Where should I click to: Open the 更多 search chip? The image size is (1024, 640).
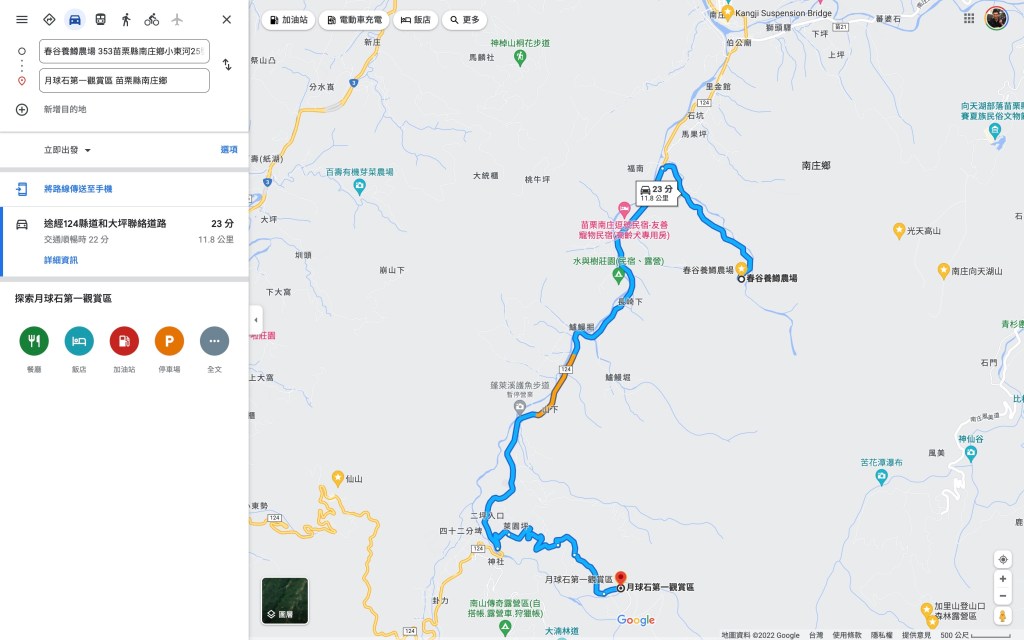[464, 19]
